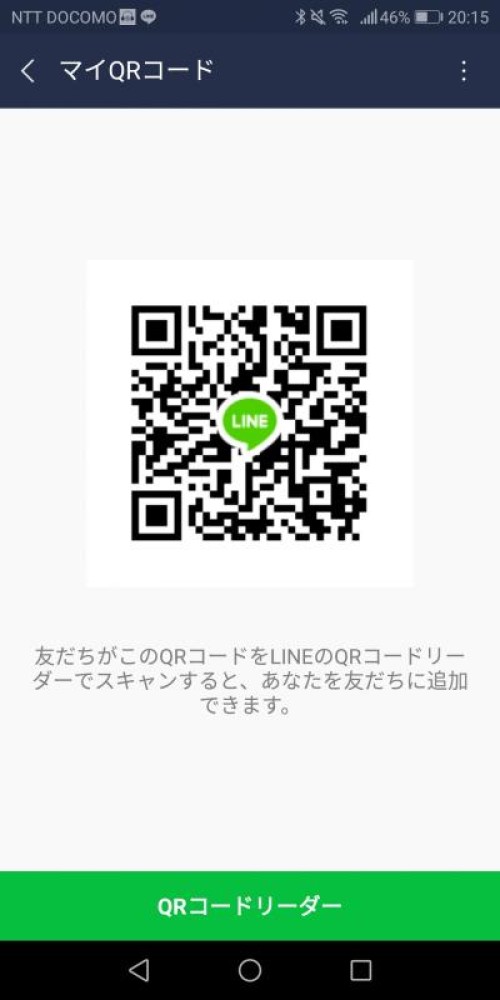Open the recent apps overview
This screenshot has width=500, height=1000.
click(361, 970)
